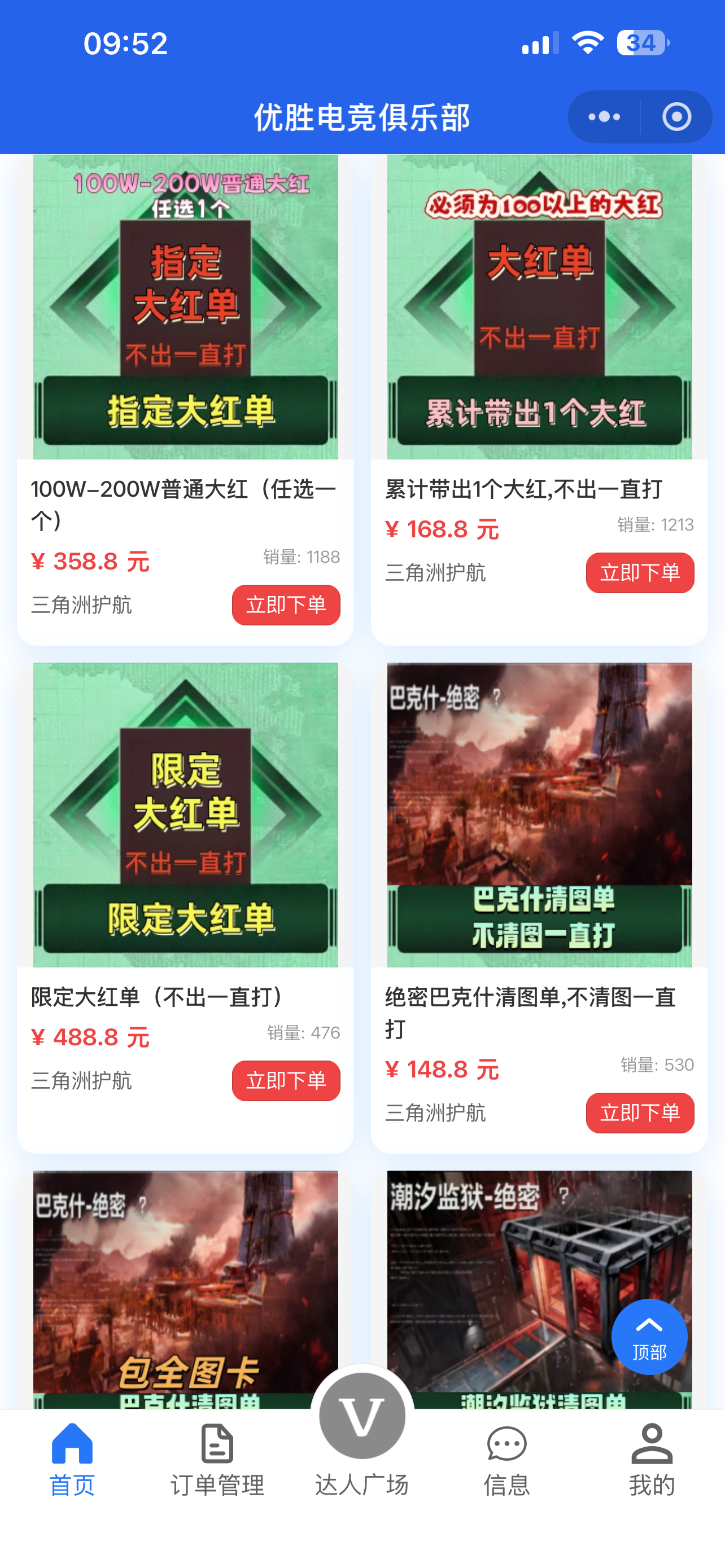Close the mini program via the circle icon
This screenshot has height=1568, width=725.
pyautogui.click(x=676, y=117)
